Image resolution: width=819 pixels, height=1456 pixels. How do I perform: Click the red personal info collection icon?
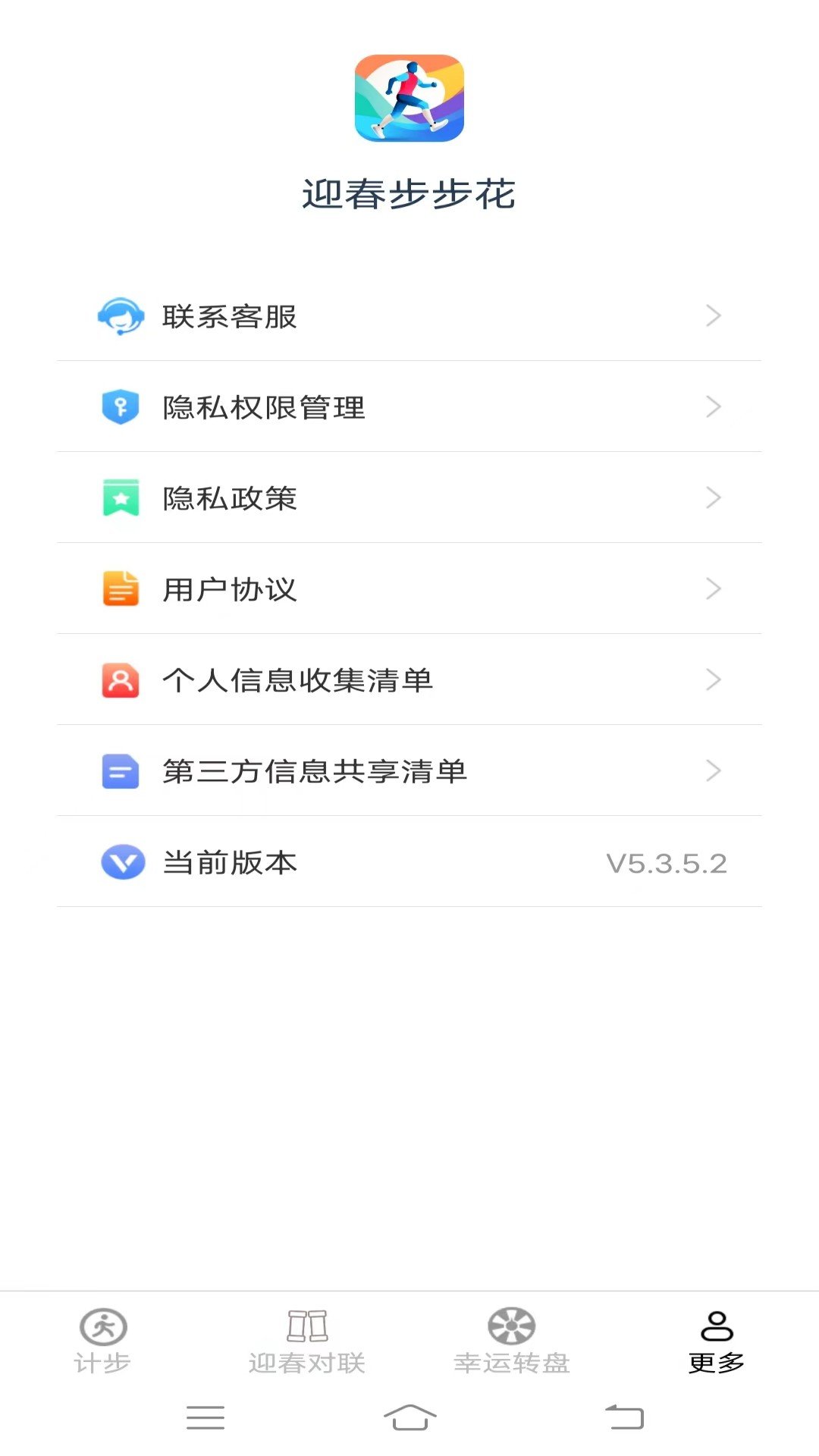click(121, 681)
